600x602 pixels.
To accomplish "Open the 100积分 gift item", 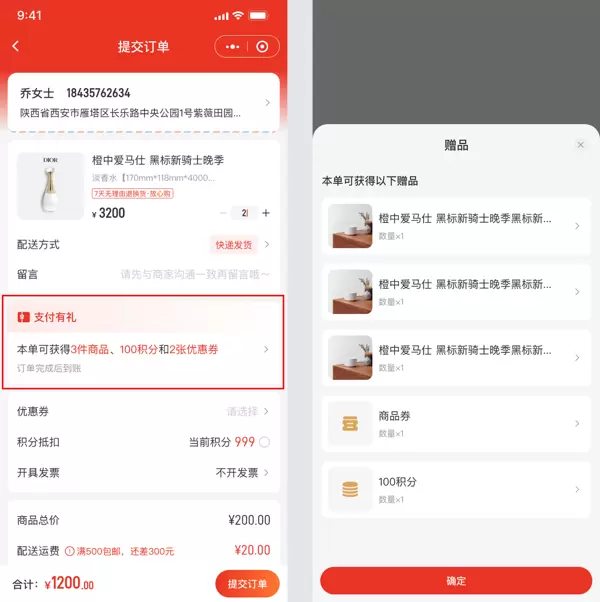I will (456, 489).
